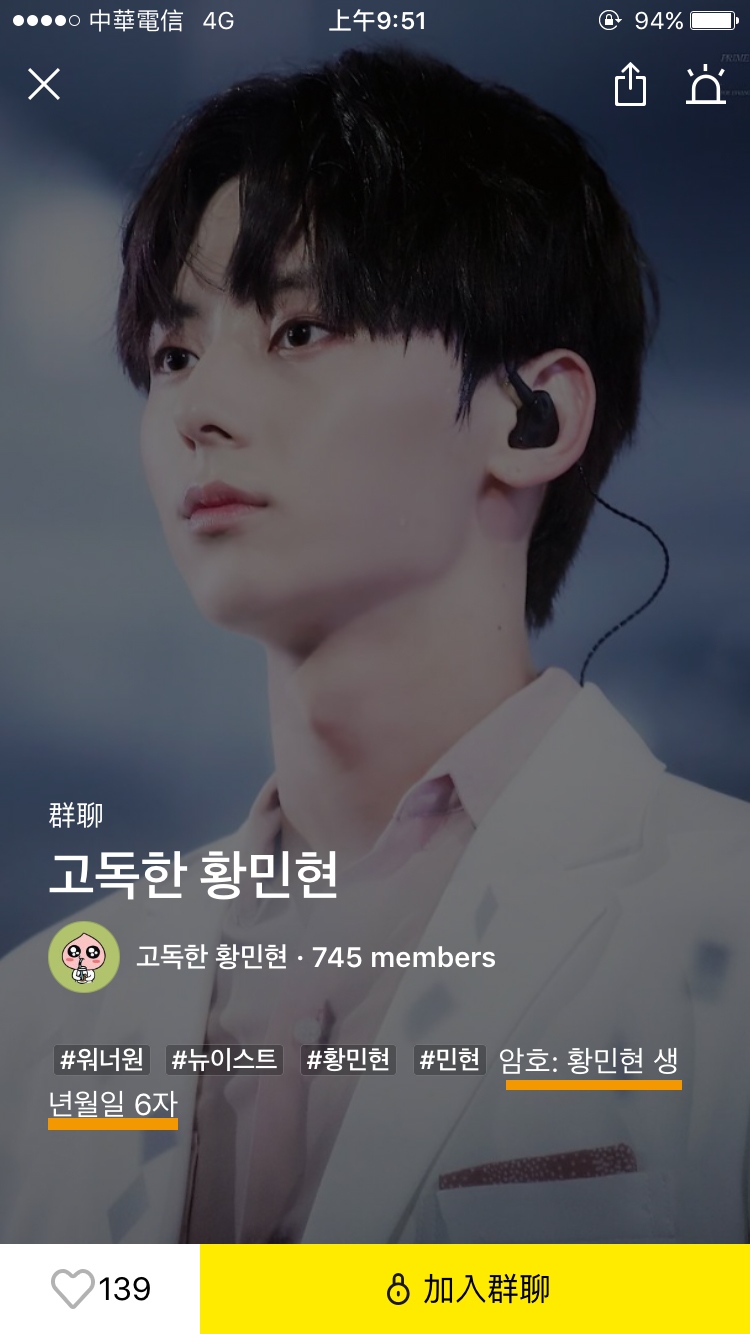This screenshot has width=750, height=1334.
Task: Select the #워너원 hashtag
Action: tap(102, 1060)
